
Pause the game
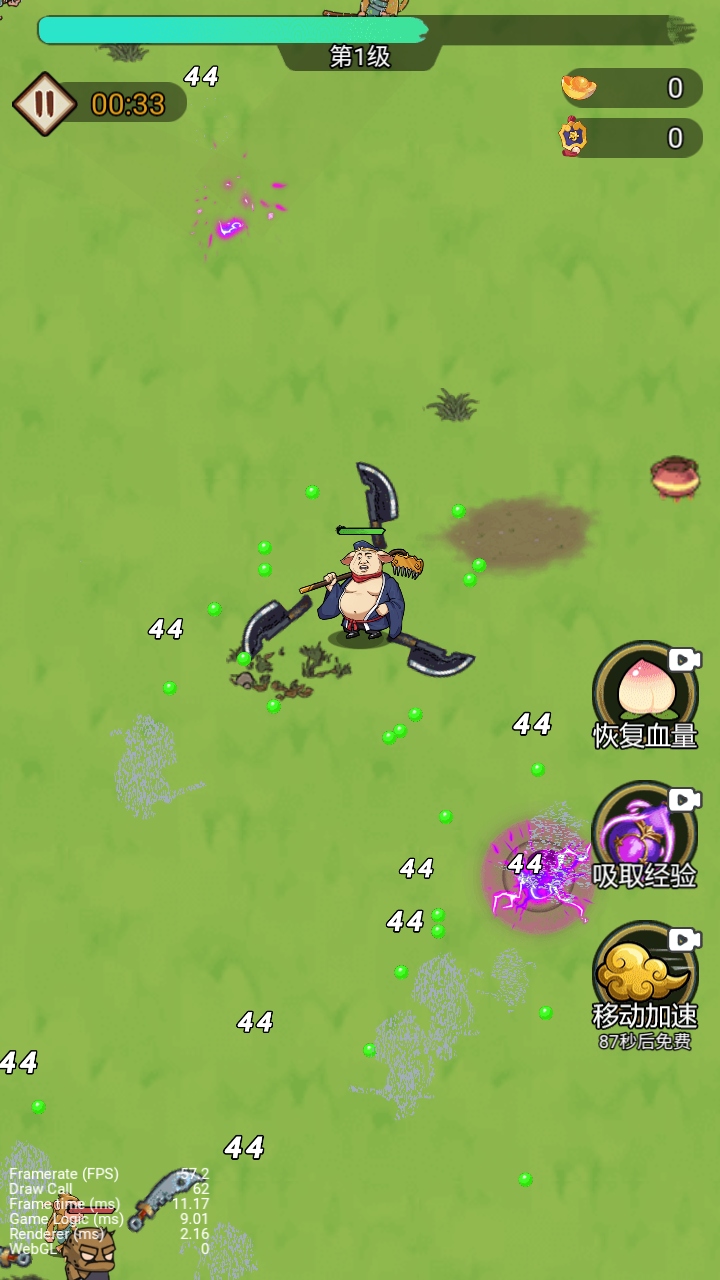(x=44, y=103)
